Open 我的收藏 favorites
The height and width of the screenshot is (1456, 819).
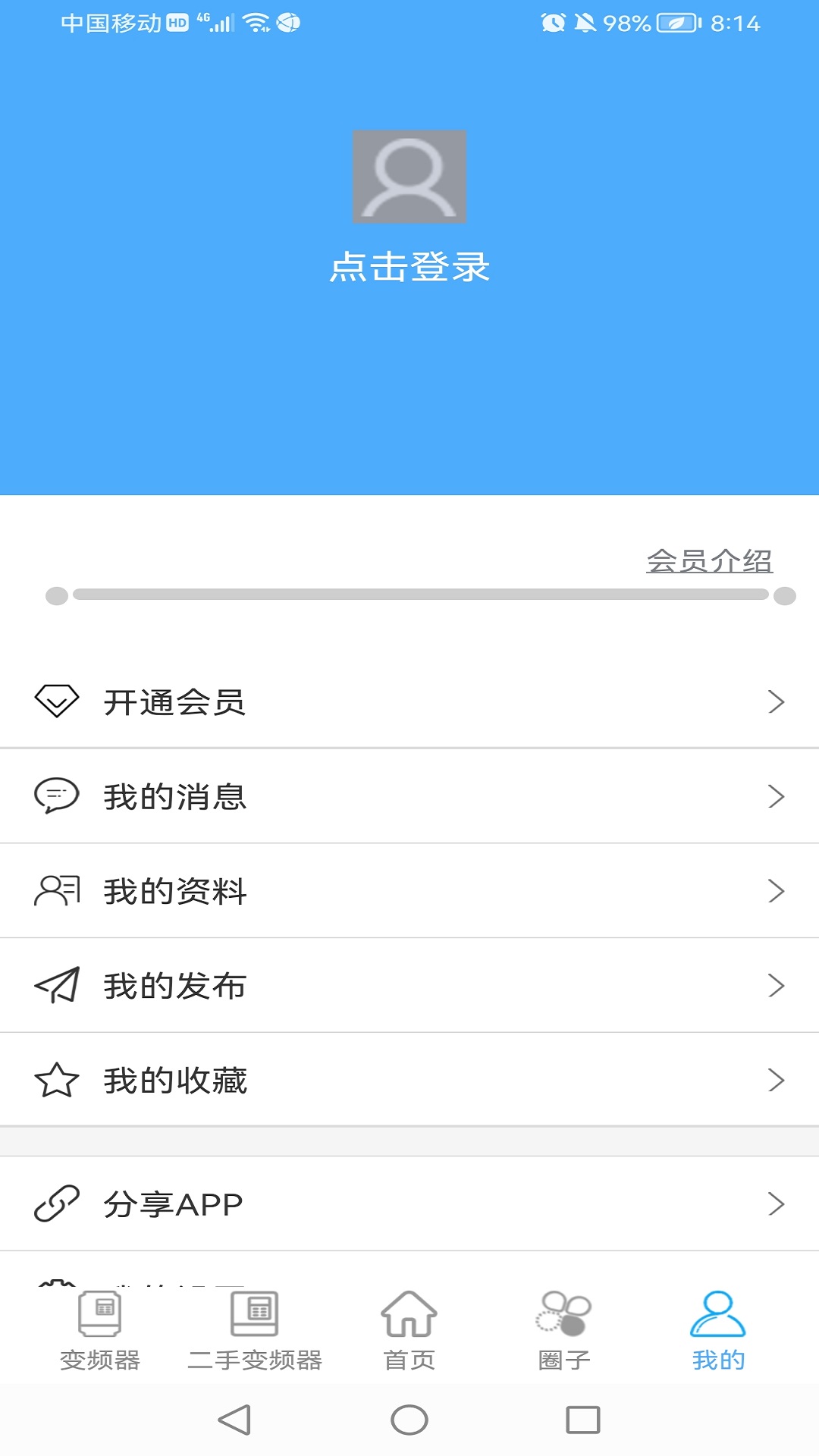point(409,1080)
